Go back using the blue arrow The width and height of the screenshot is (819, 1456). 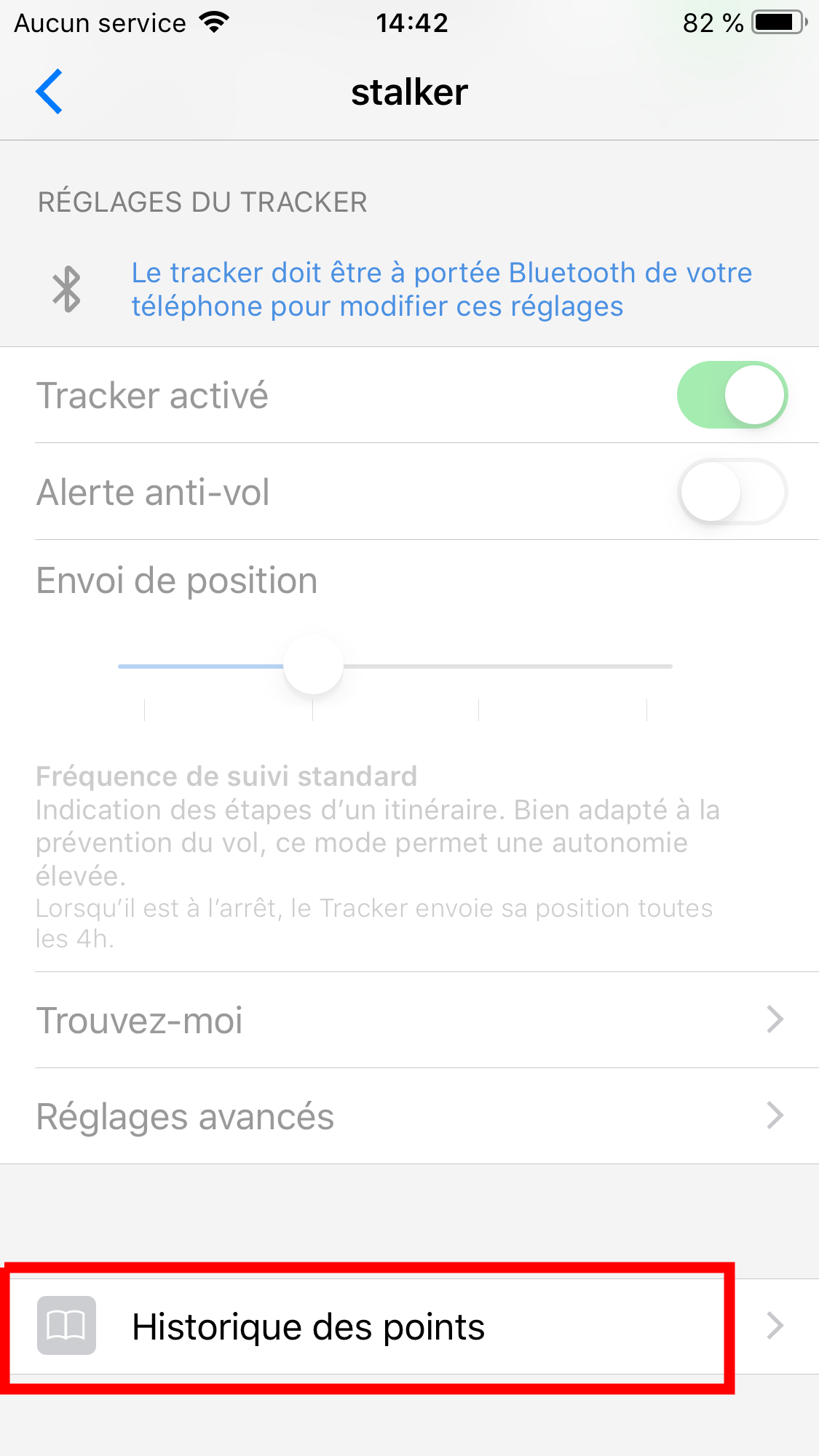(50, 92)
